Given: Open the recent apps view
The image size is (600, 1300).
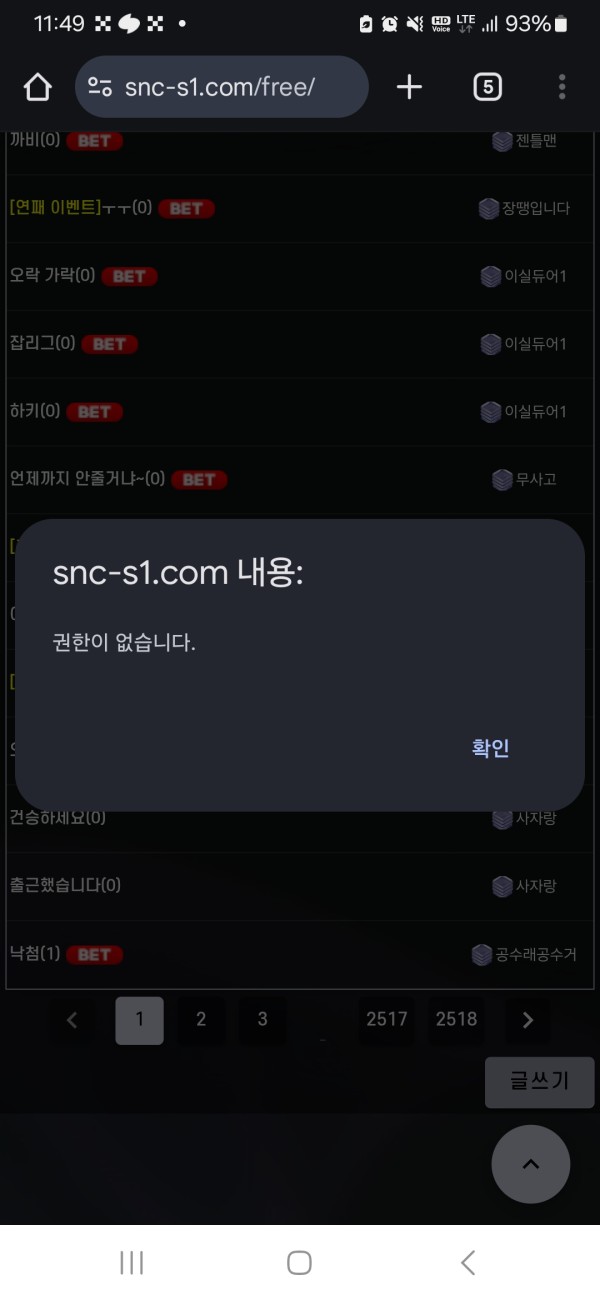Looking at the screenshot, I should coord(132,1262).
